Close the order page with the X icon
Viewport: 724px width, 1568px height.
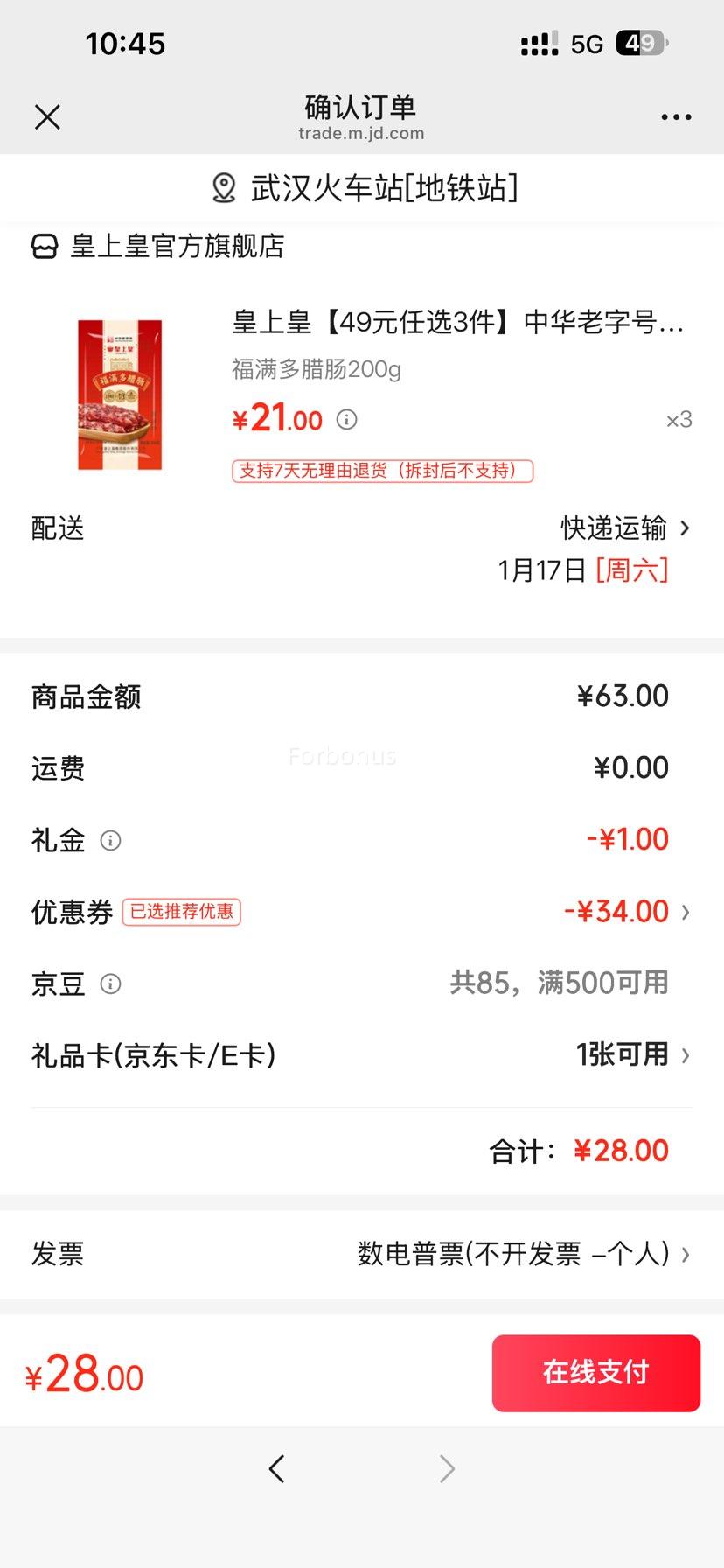[x=48, y=116]
